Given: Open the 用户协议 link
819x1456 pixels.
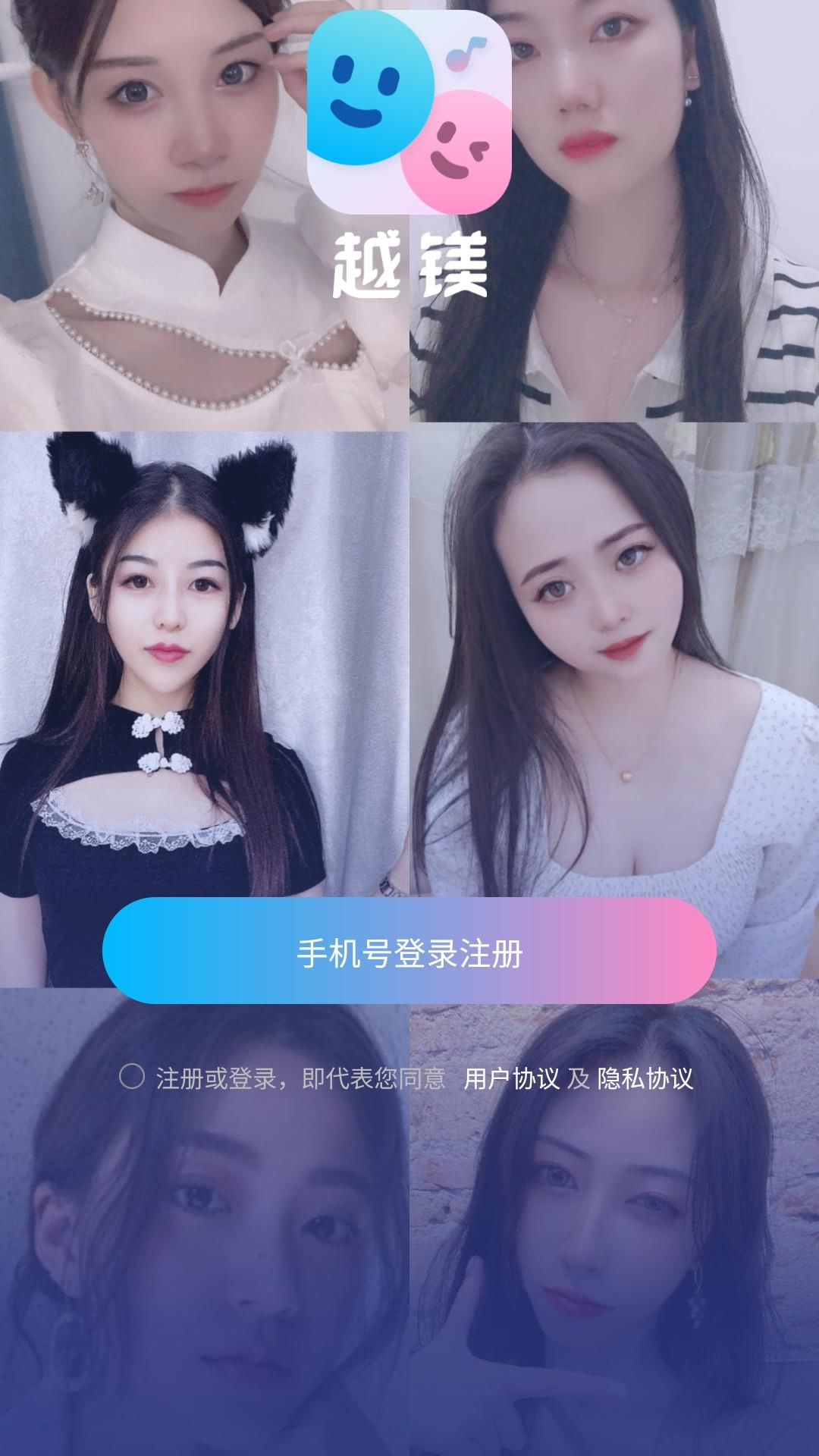Looking at the screenshot, I should [x=511, y=1078].
